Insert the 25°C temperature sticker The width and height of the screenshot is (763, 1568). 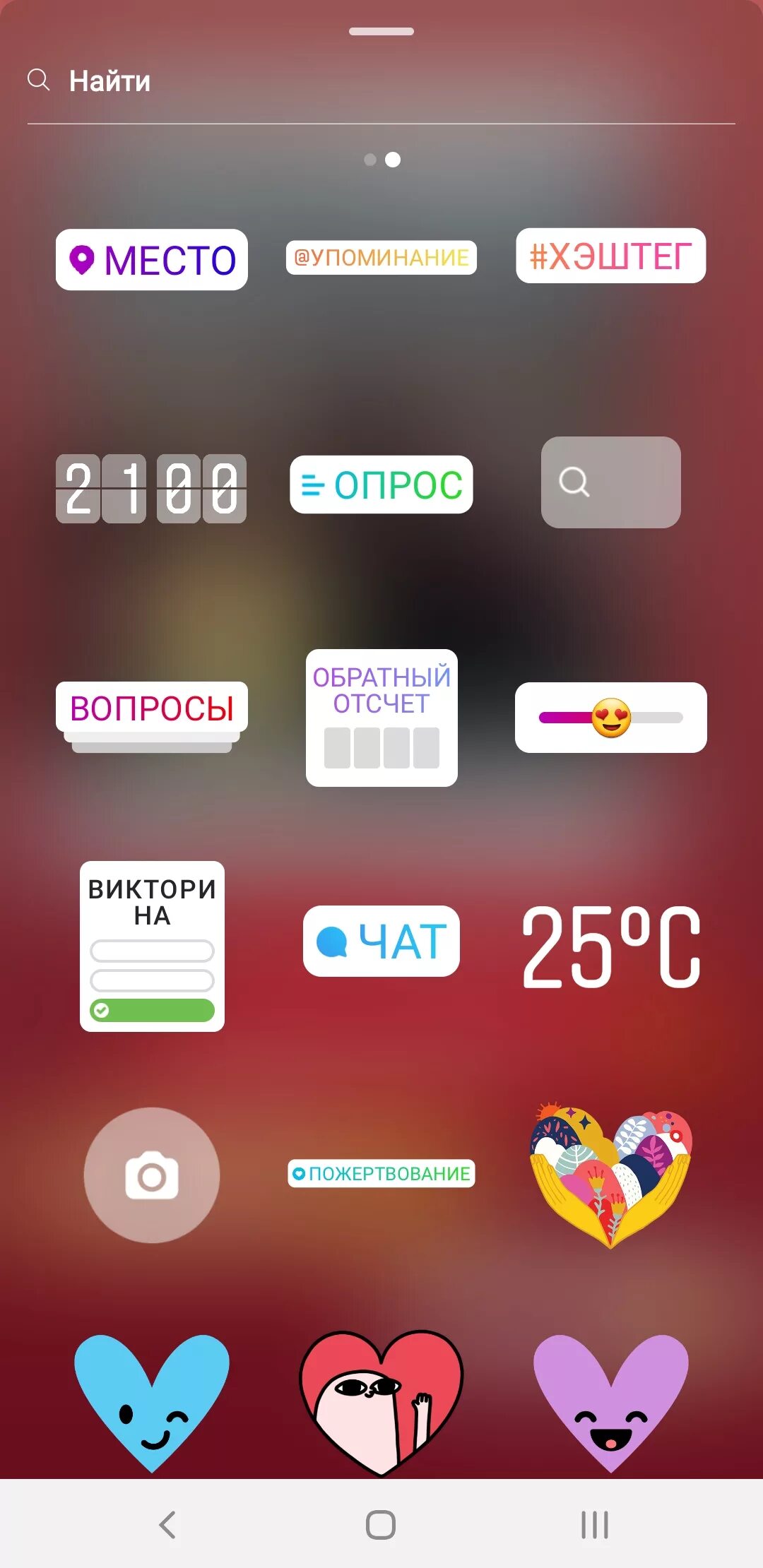(611, 946)
